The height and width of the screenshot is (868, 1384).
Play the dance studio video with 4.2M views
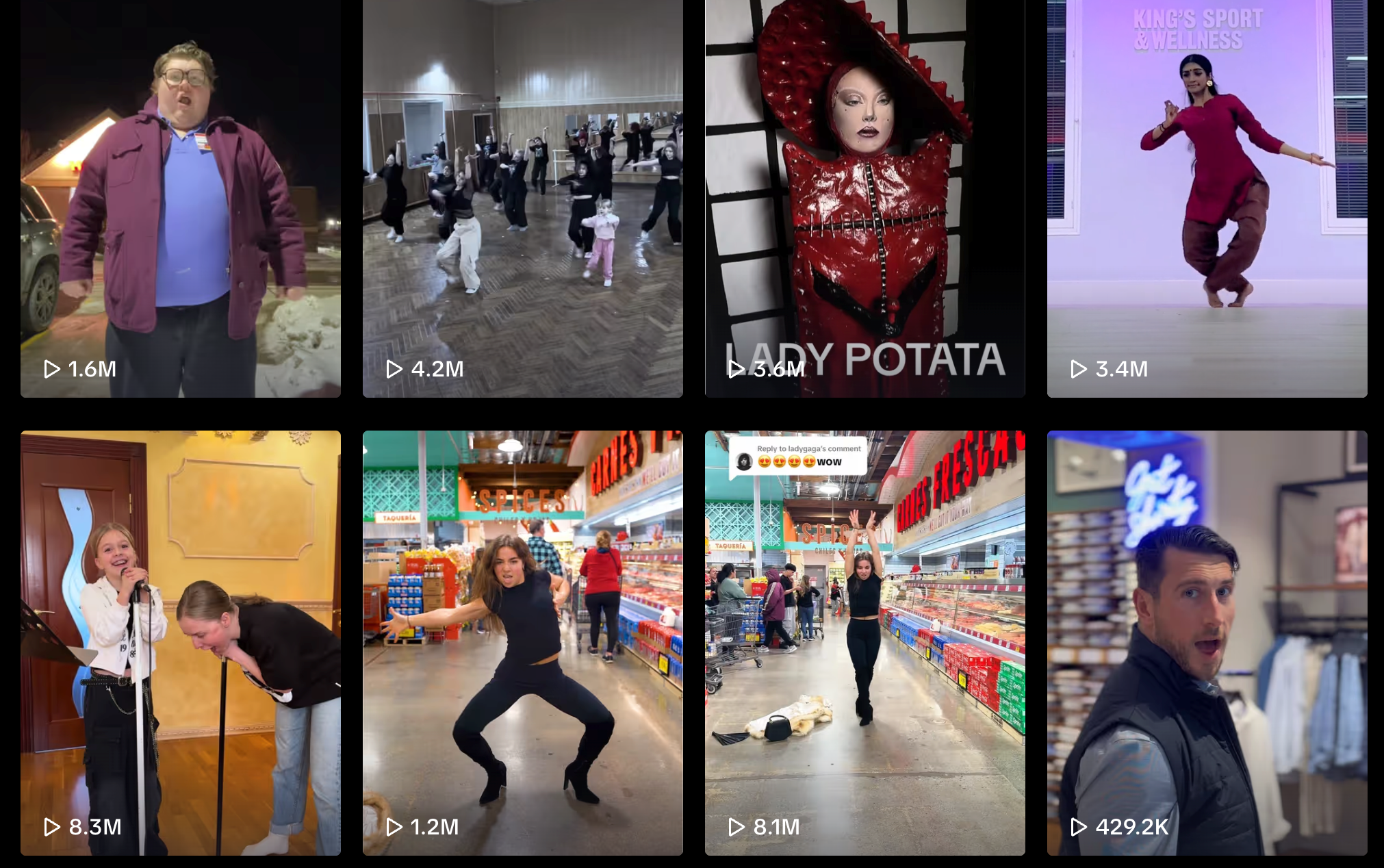point(522,199)
